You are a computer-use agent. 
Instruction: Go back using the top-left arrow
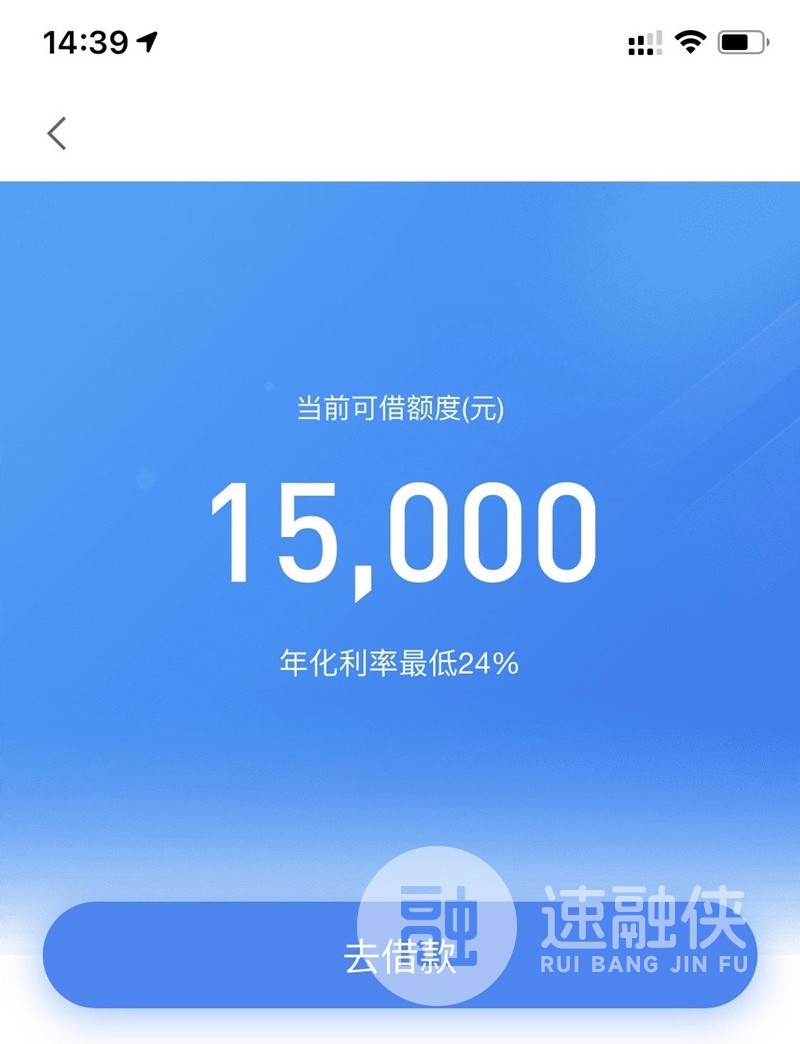pos(57,133)
